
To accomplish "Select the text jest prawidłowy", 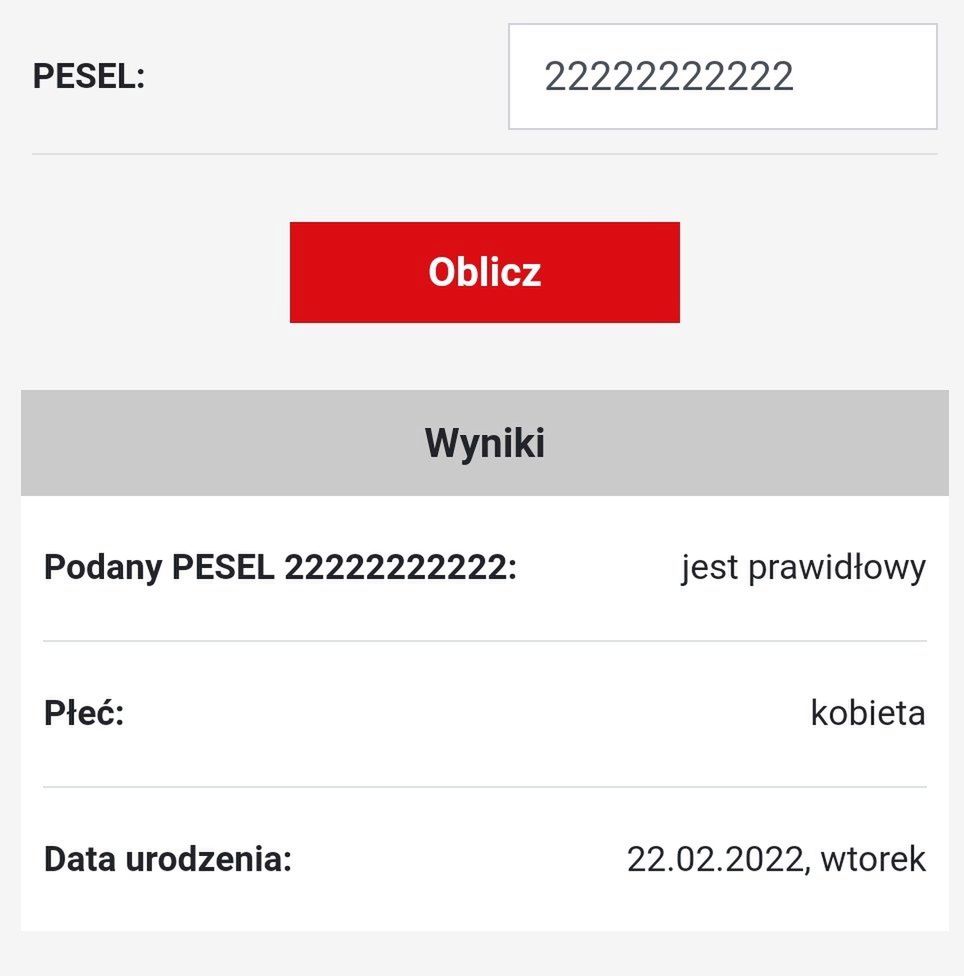I will point(804,566).
